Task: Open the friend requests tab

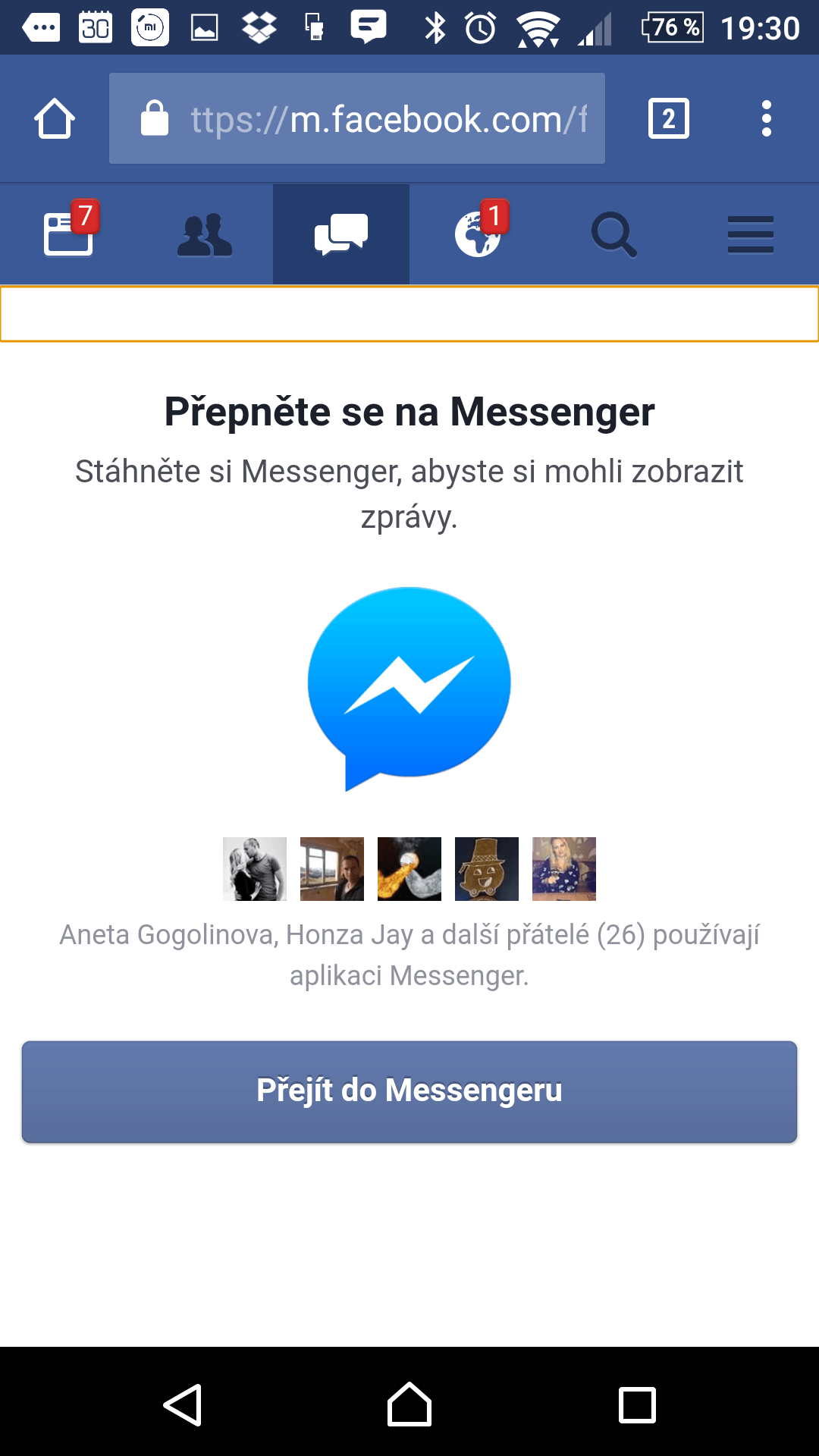Action: [205, 234]
